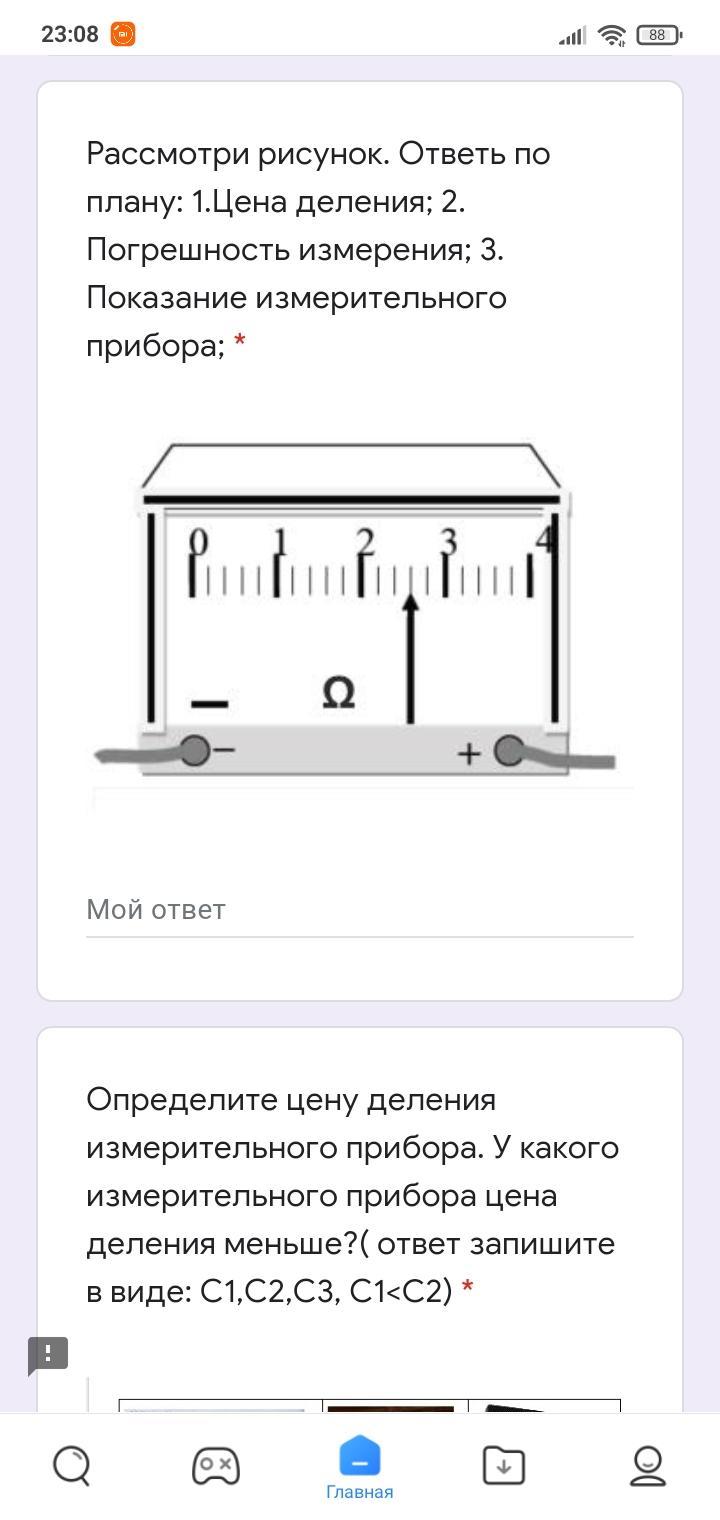The height and width of the screenshot is (1520, 720).
Task: Open the profile tab
Action: [x=648, y=1466]
